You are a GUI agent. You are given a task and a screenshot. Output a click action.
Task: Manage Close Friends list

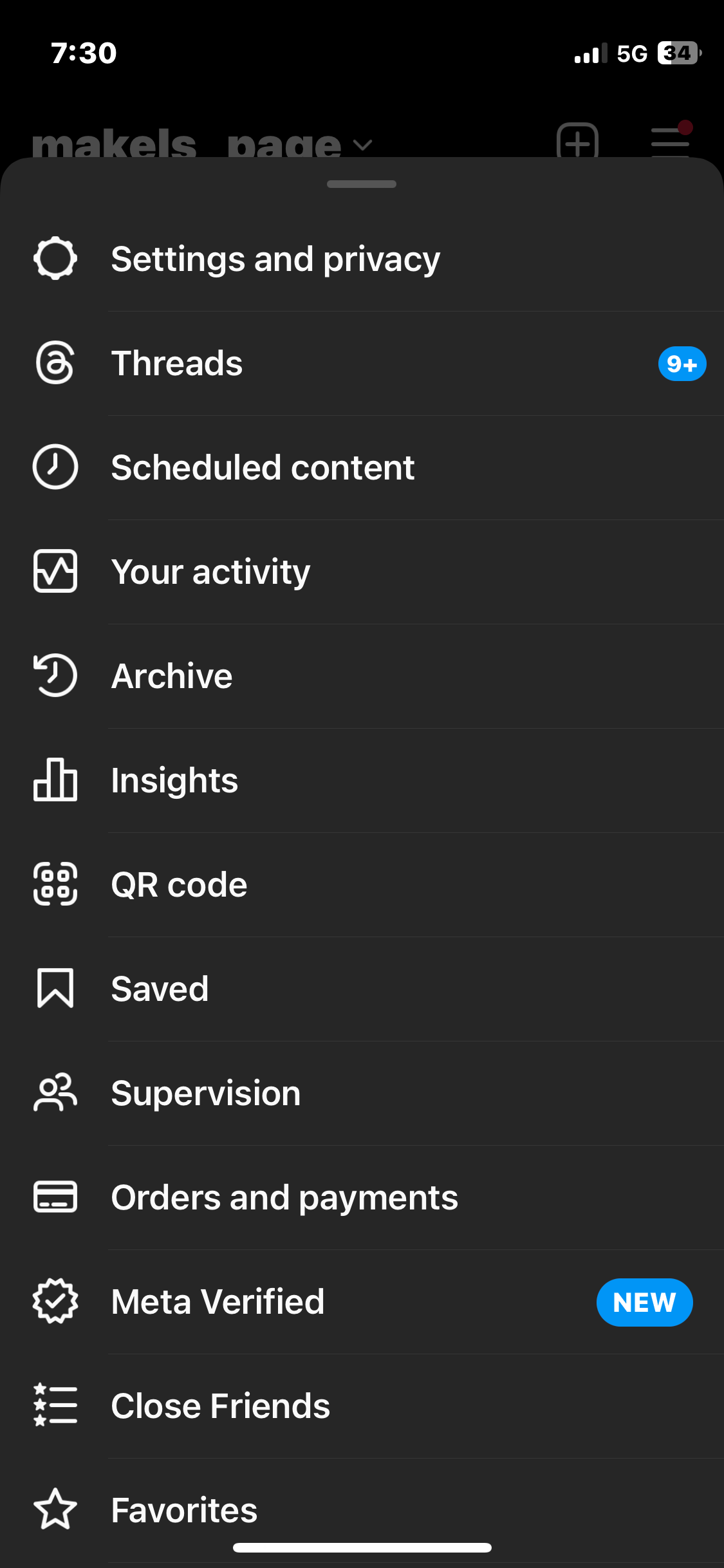[x=362, y=1406]
